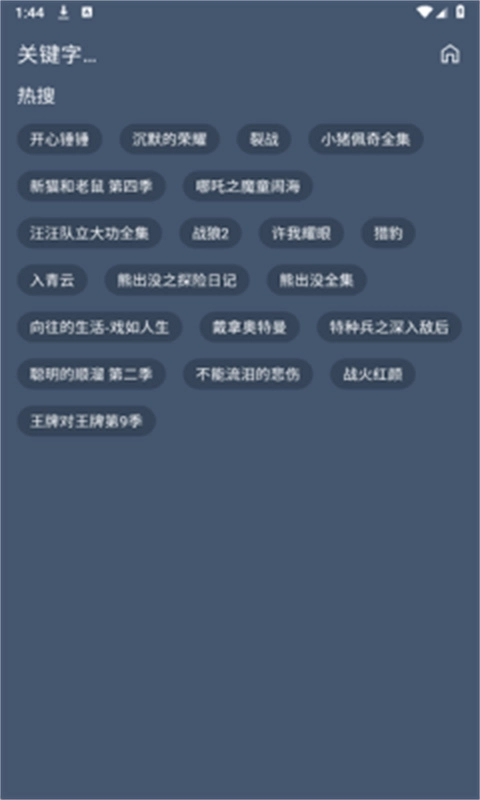
Task: Search for 熊出没全集
Action: coord(317,280)
